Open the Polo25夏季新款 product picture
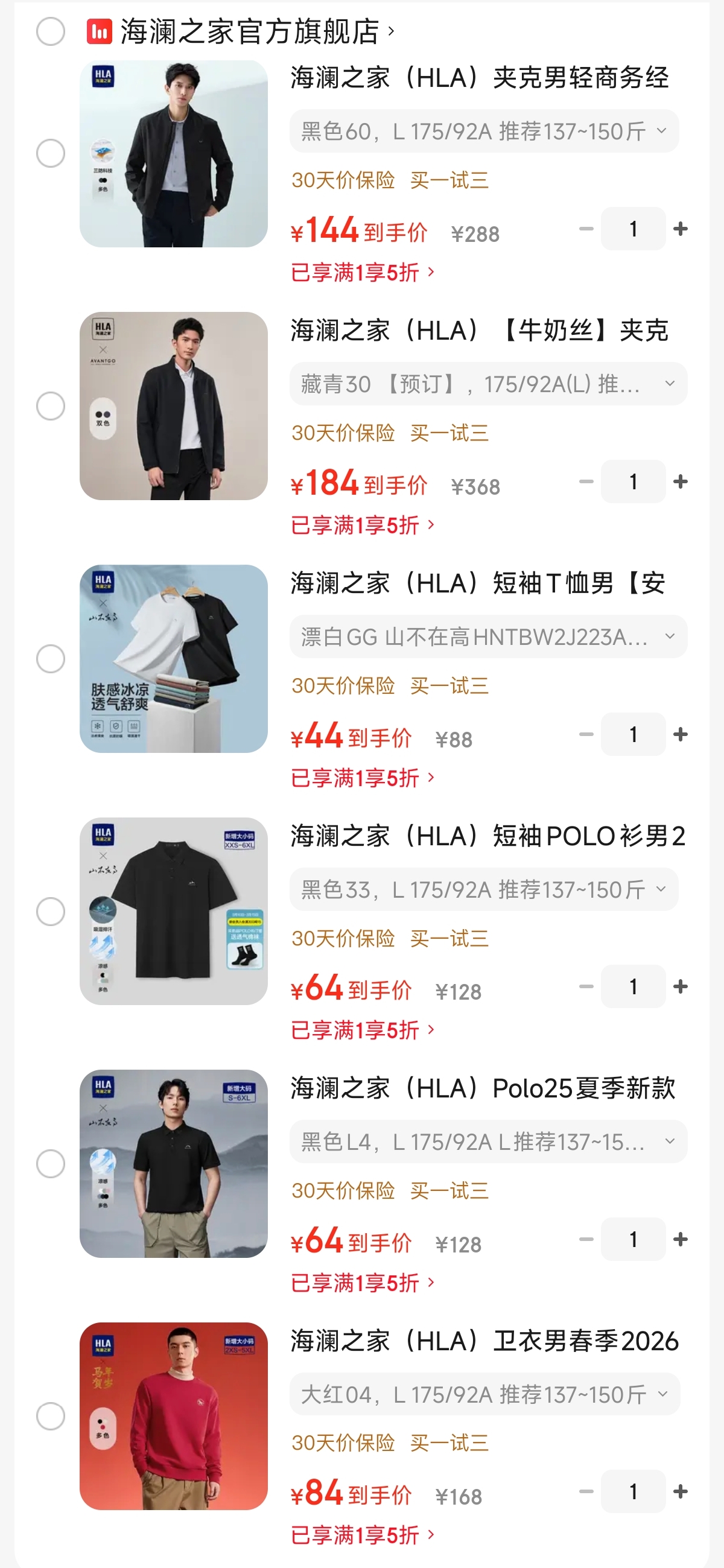The height and width of the screenshot is (1568, 724). click(x=174, y=1163)
